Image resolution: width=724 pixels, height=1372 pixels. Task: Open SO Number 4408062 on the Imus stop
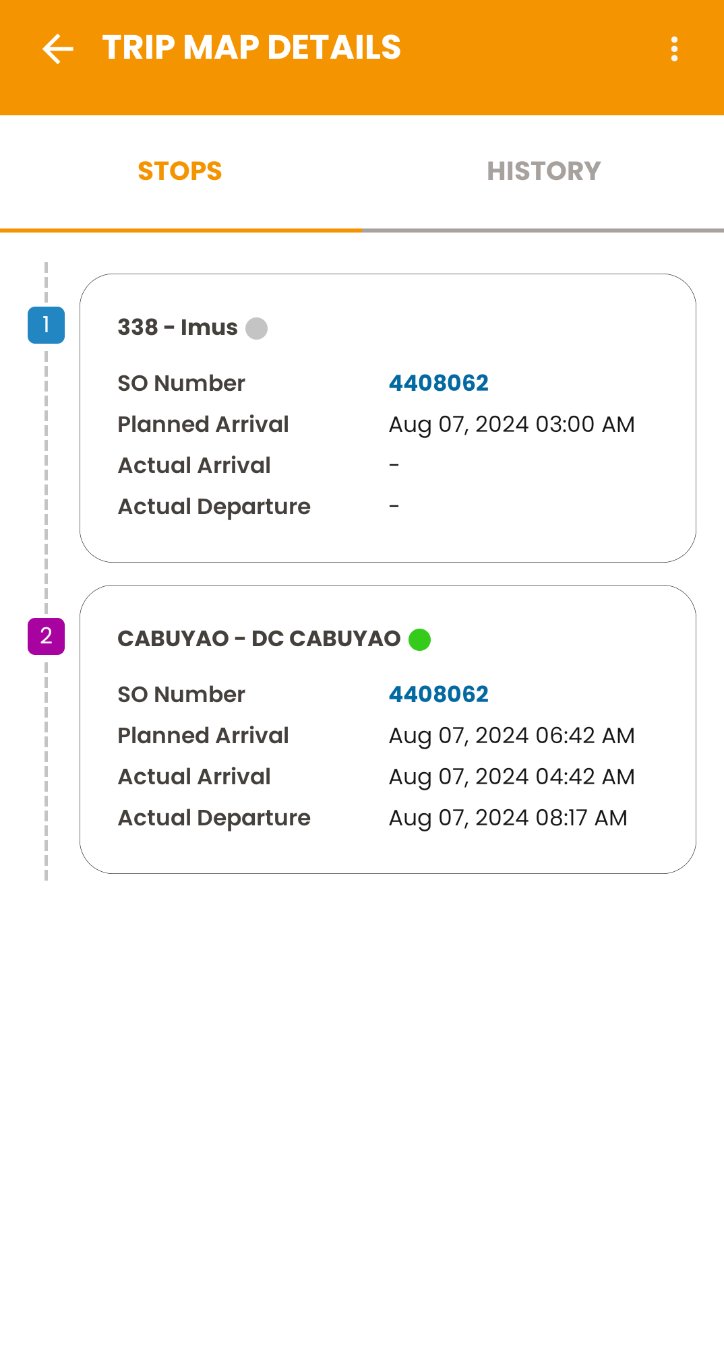(x=438, y=383)
